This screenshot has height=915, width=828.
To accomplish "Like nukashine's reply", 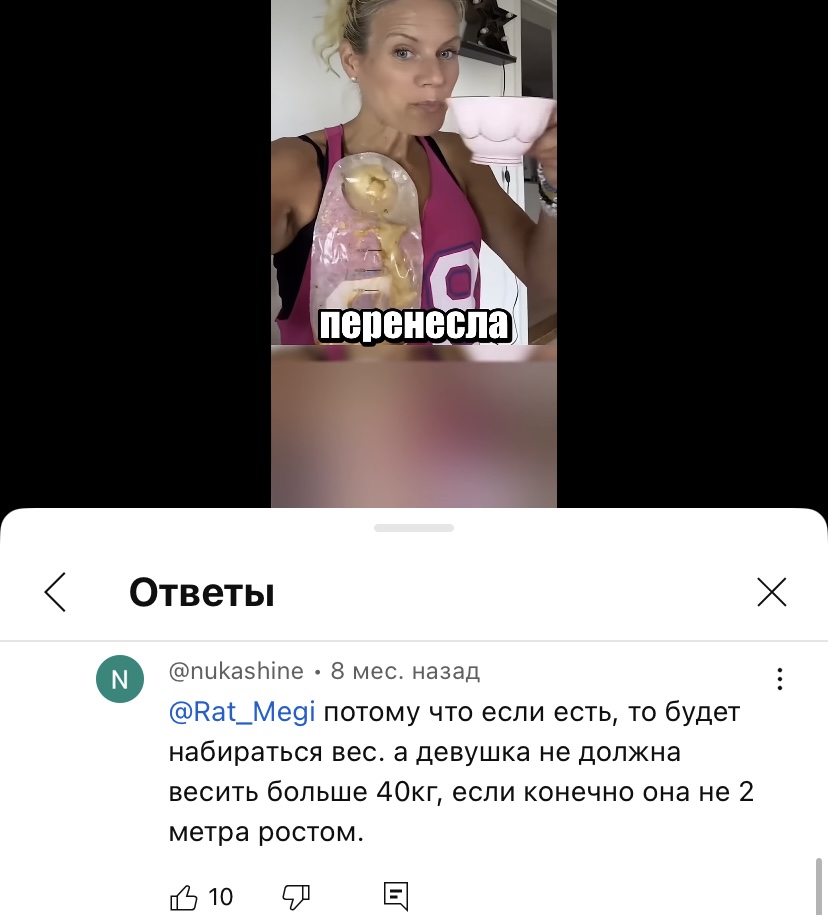I will click(x=185, y=897).
